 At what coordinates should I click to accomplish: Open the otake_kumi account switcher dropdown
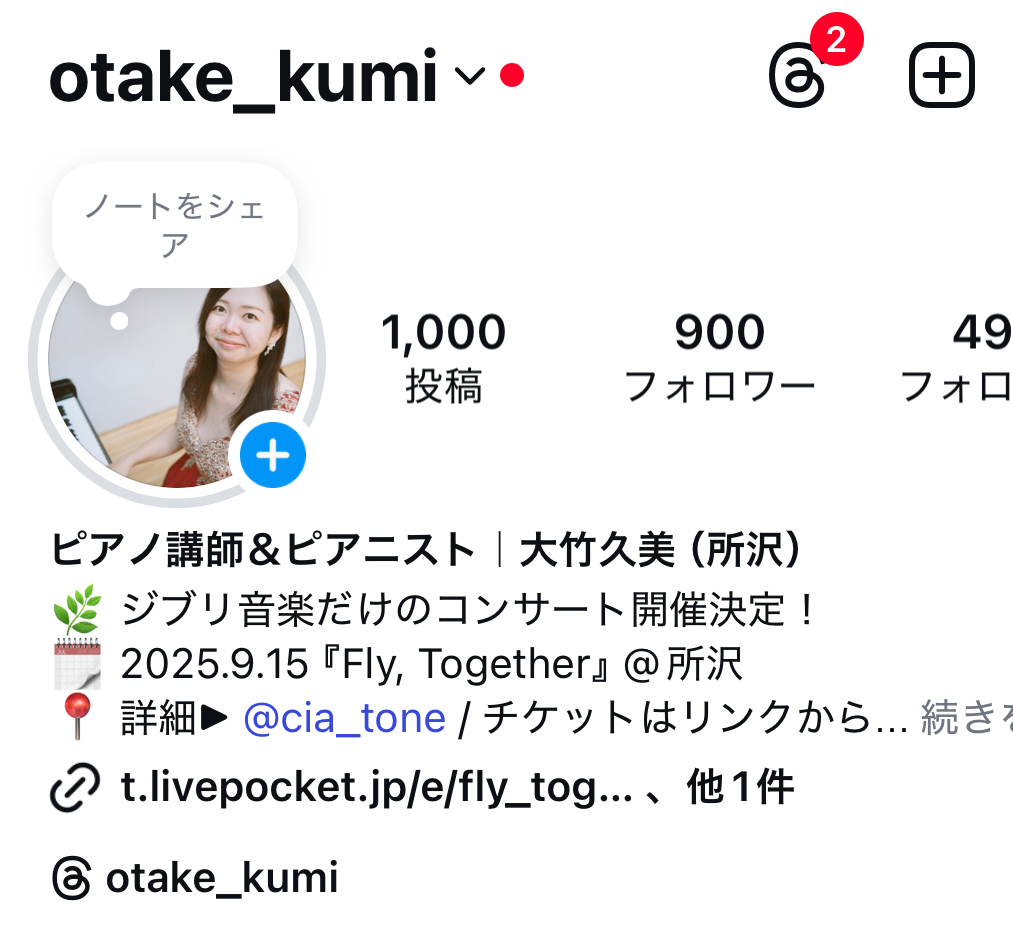click(470, 77)
